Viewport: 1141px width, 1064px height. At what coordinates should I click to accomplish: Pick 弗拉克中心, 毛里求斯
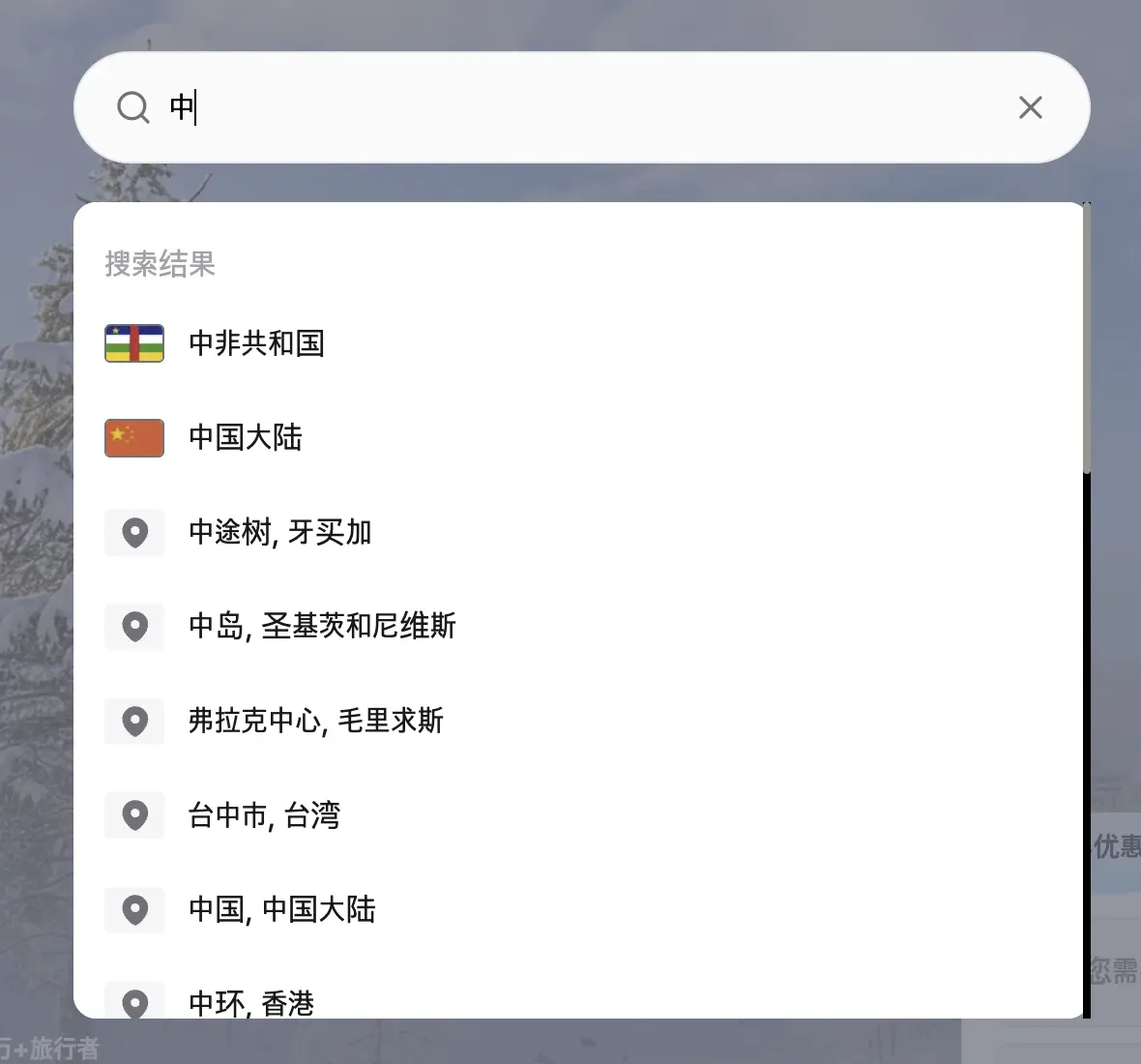click(315, 721)
